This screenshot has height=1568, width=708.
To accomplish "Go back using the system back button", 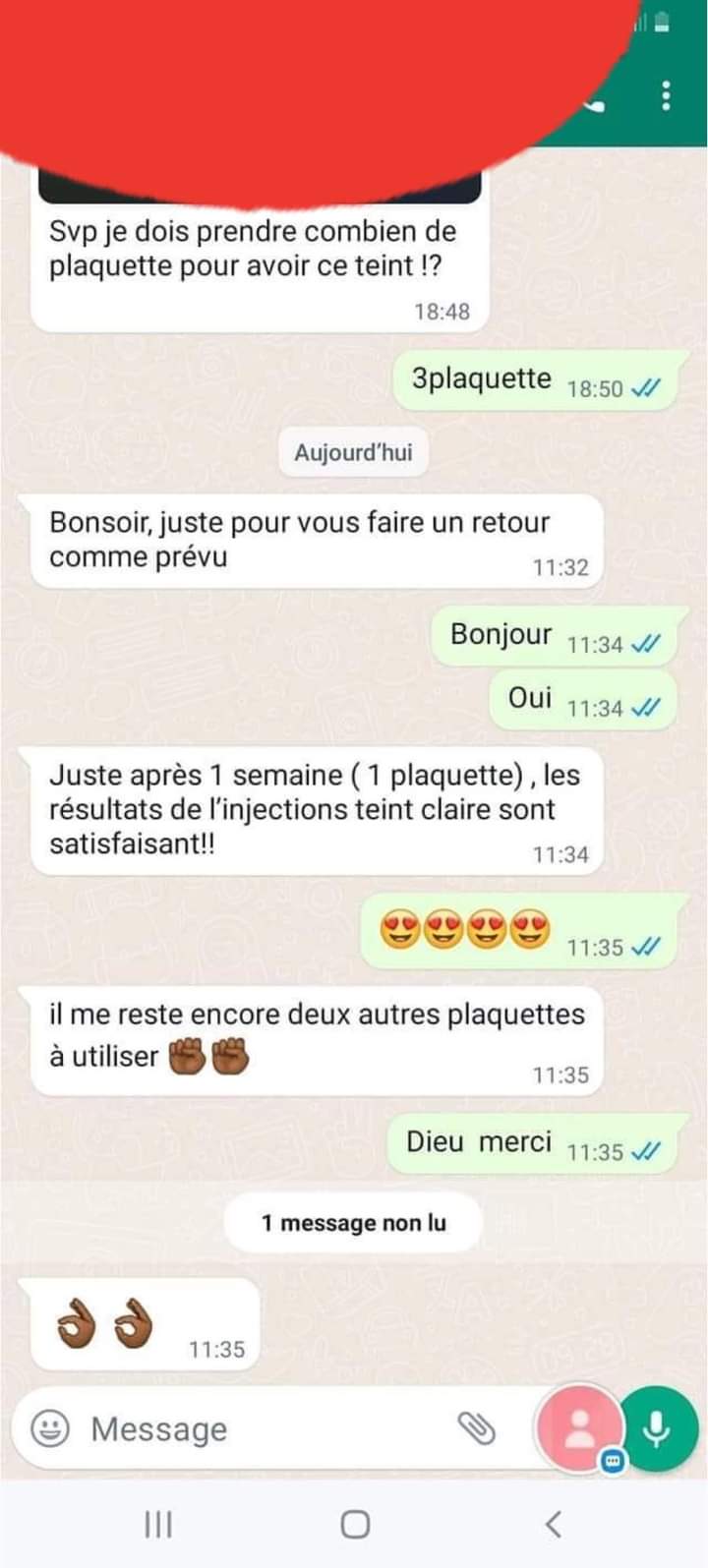I will click(x=553, y=1525).
